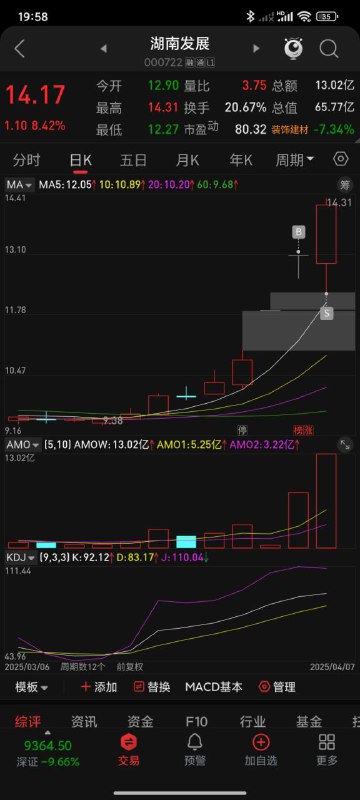
Task: Open the 交易 trade button
Action: click(x=128, y=750)
